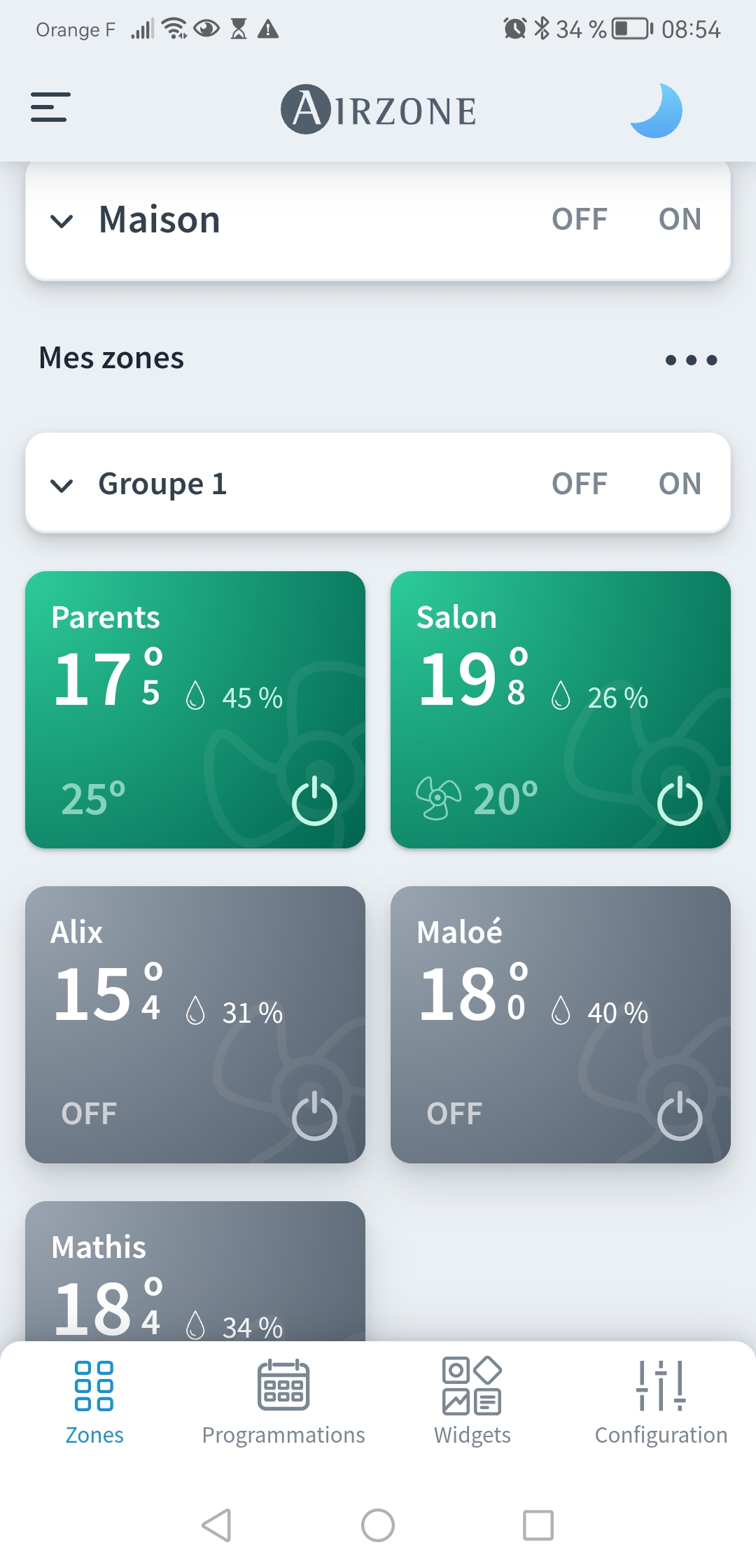Power on the Alix zone
This screenshot has width=756, height=1568.
click(314, 1116)
